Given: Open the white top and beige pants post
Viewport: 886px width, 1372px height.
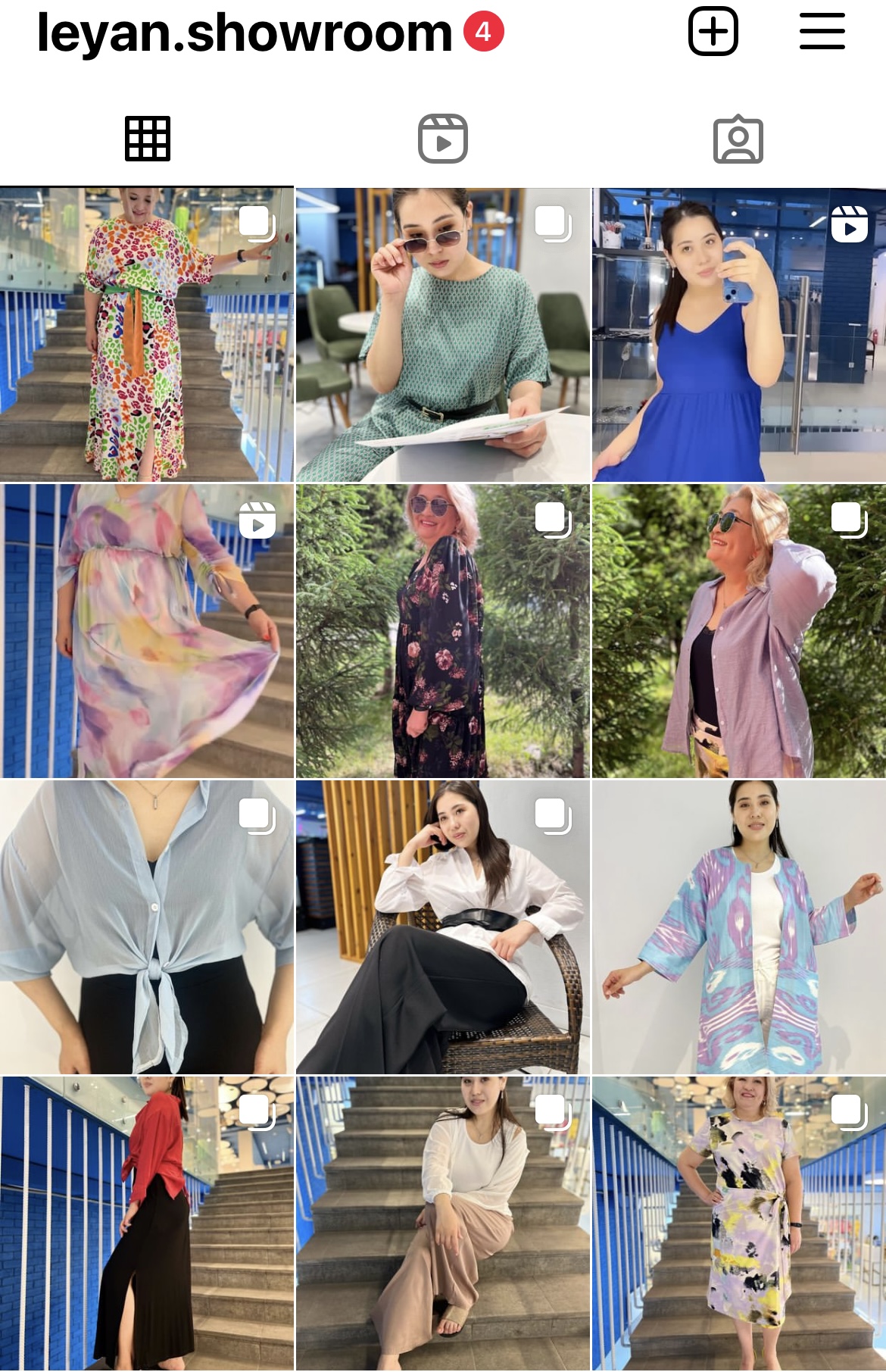Looking at the screenshot, I should [x=442, y=1223].
